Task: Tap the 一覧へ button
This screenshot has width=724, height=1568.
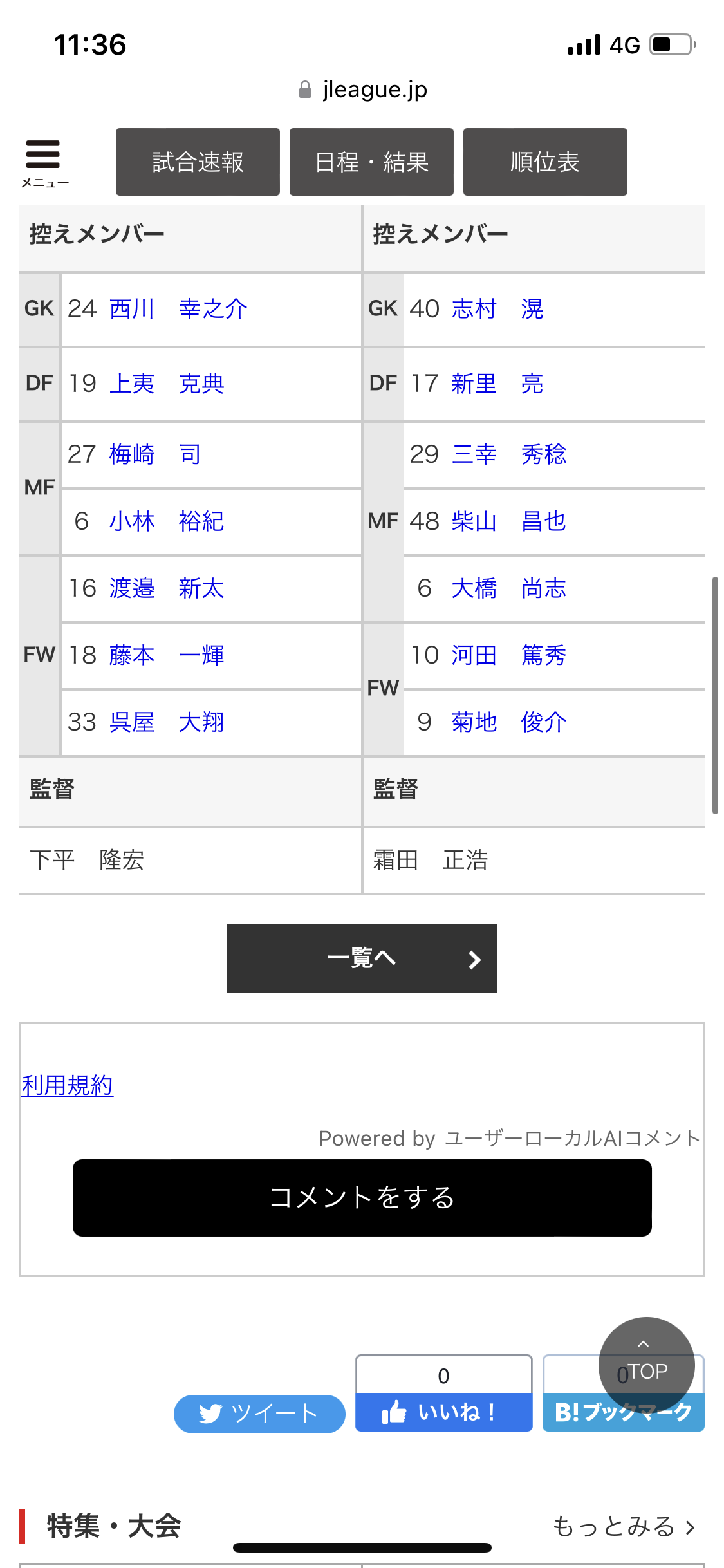Action: click(x=362, y=958)
